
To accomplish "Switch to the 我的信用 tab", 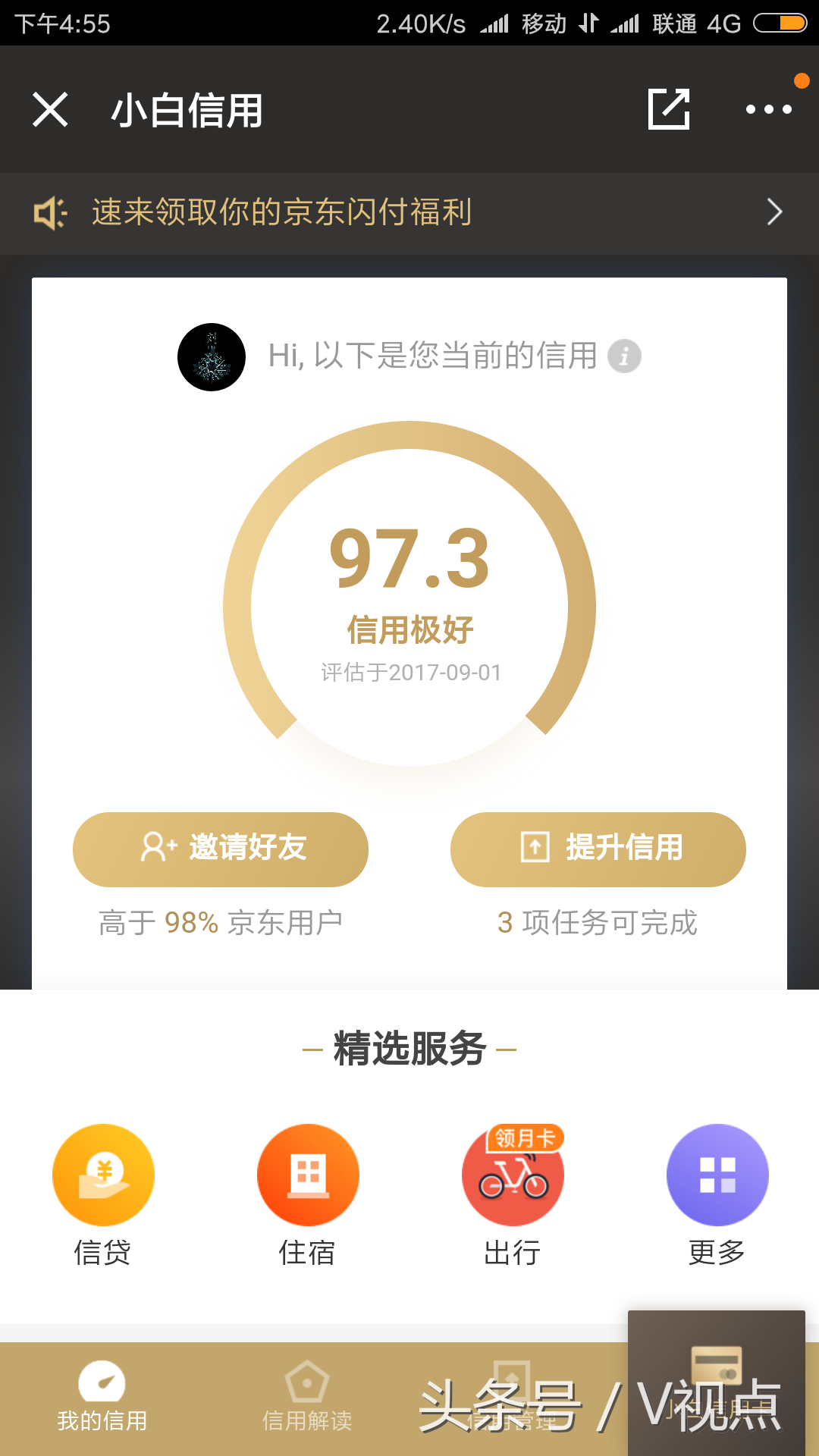I will pyautogui.click(x=102, y=1397).
